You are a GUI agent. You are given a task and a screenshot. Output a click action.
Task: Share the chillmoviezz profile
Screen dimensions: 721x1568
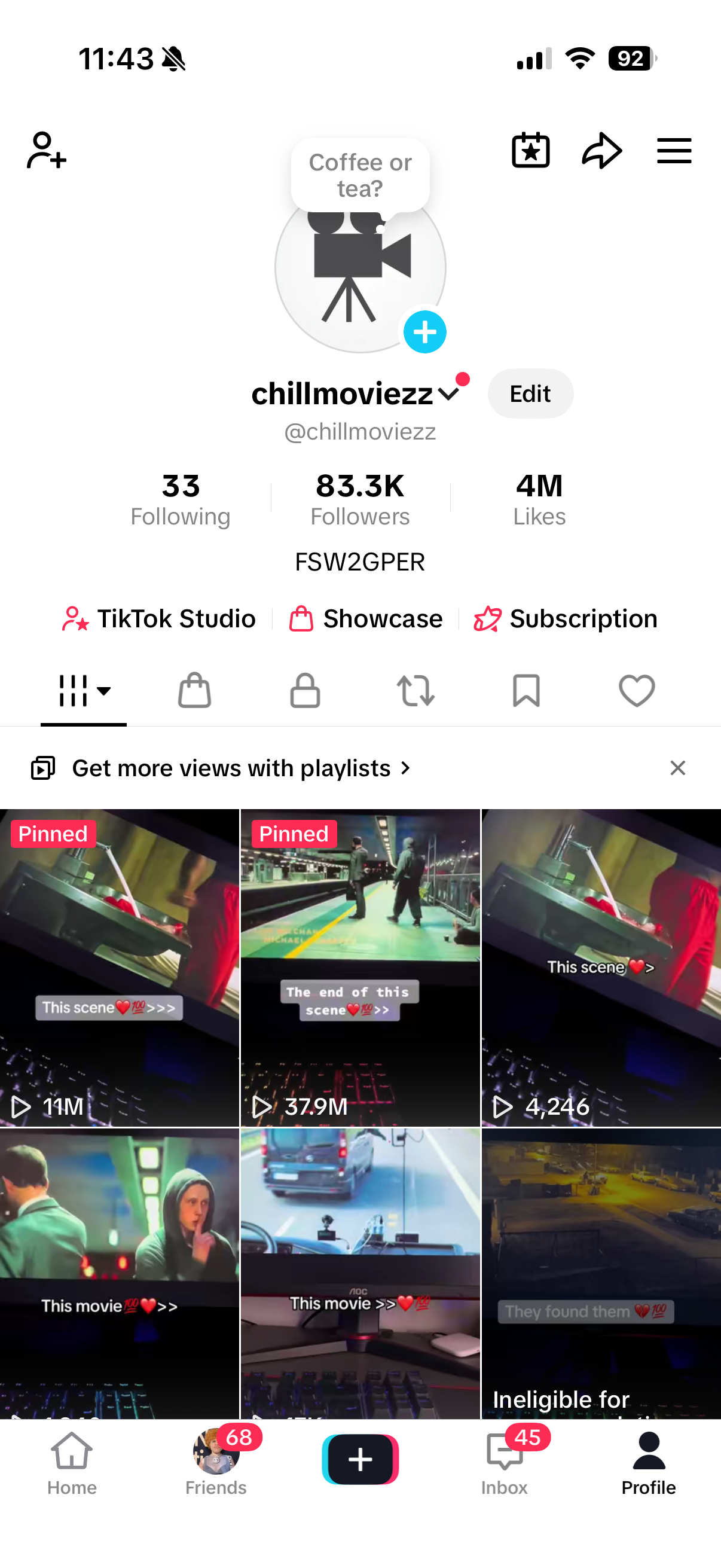click(602, 150)
